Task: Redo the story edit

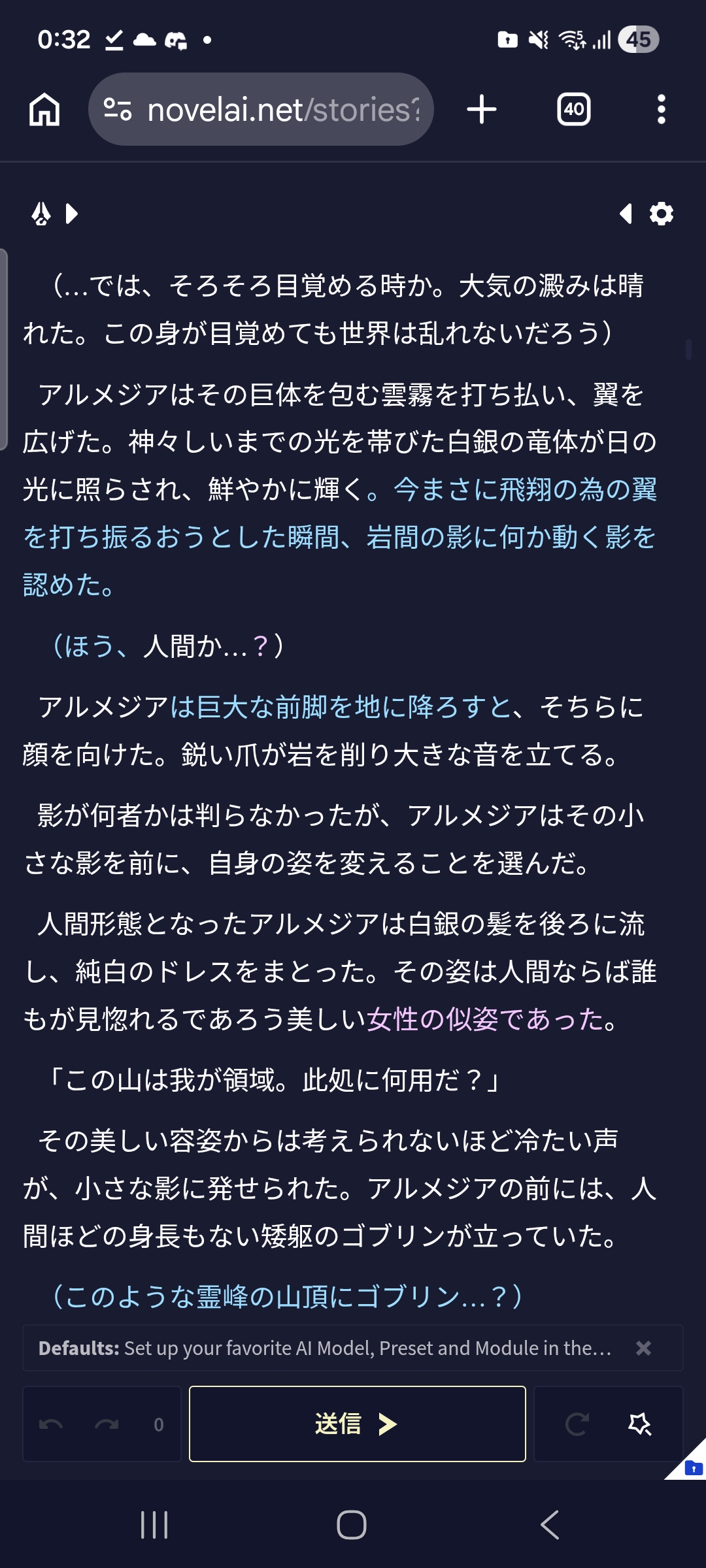Action: coord(107,1424)
